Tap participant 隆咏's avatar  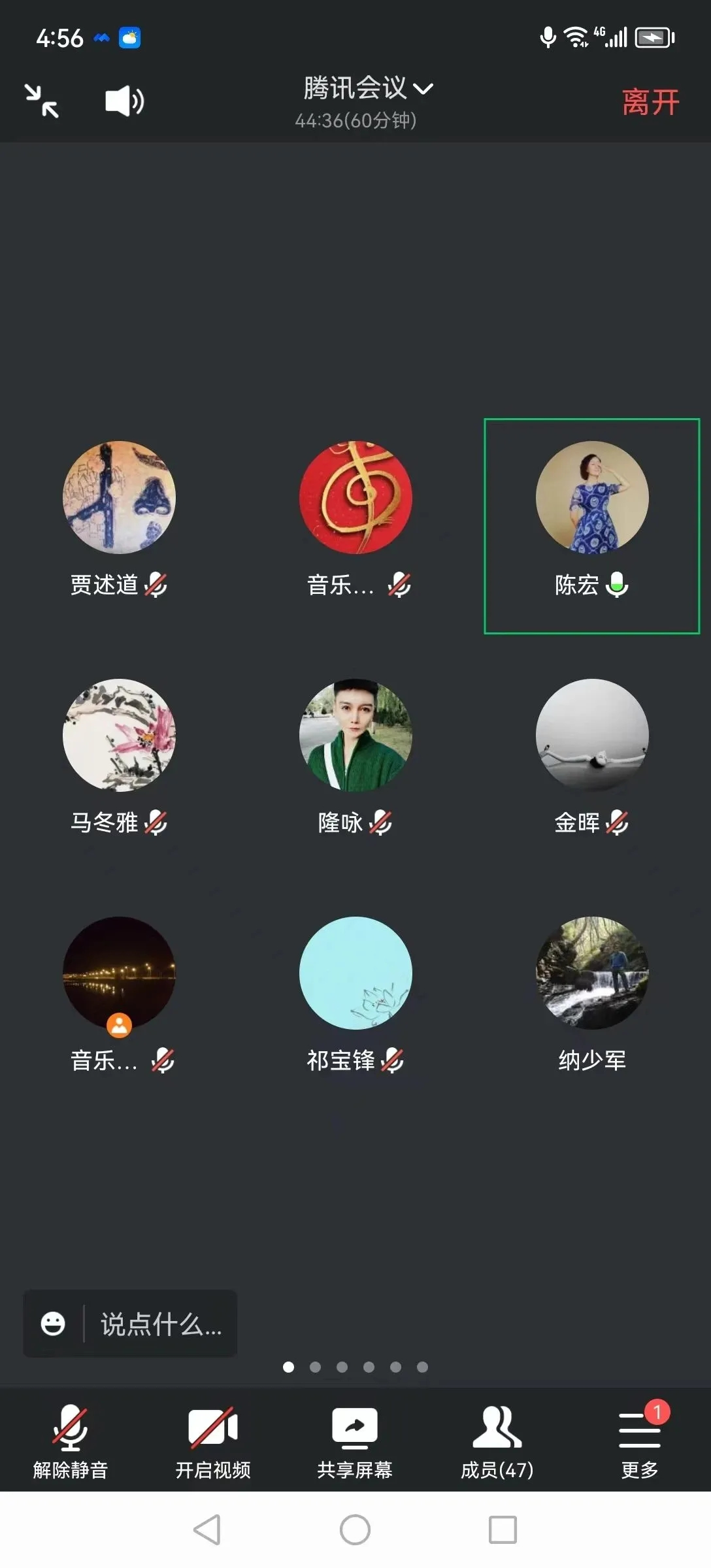click(x=355, y=736)
